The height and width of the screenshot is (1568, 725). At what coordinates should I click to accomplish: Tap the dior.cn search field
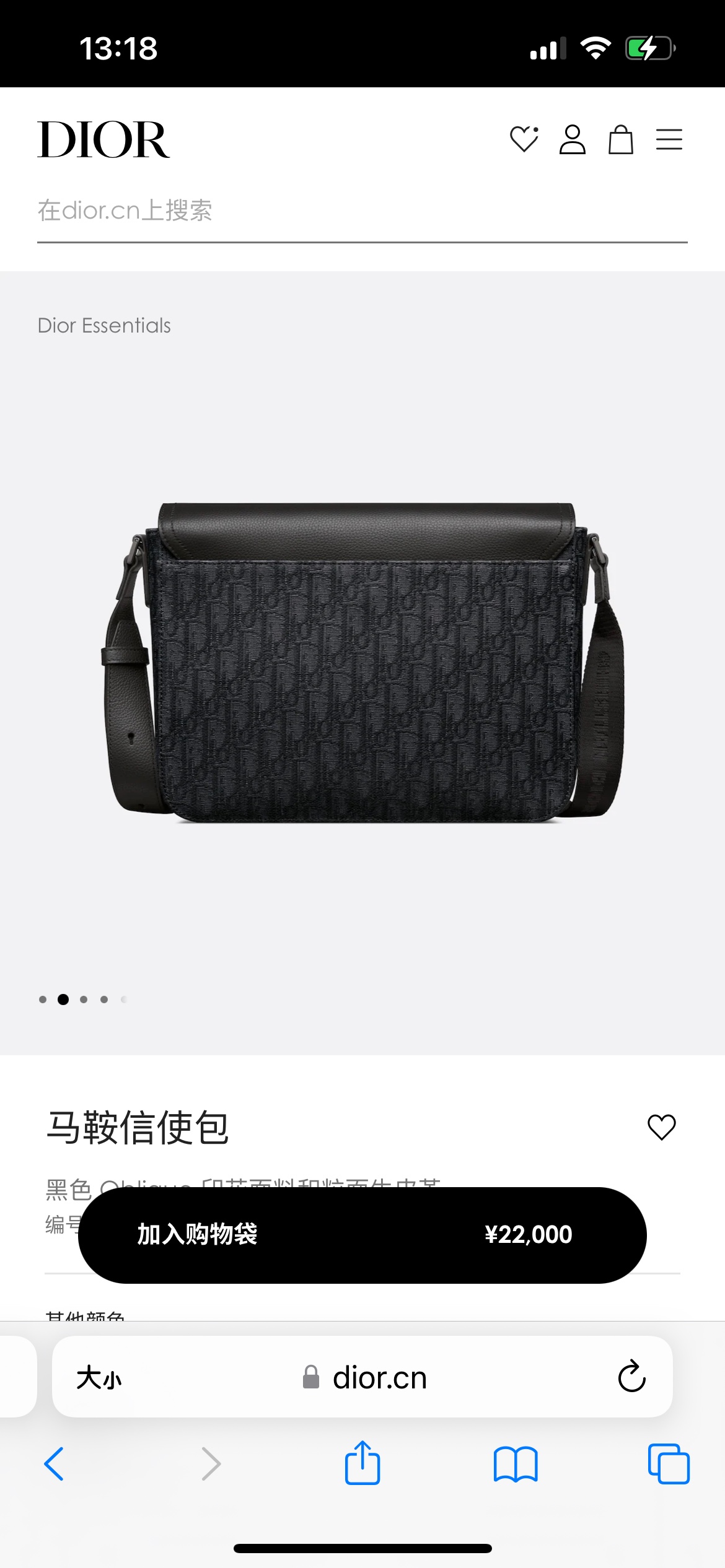click(362, 211)
